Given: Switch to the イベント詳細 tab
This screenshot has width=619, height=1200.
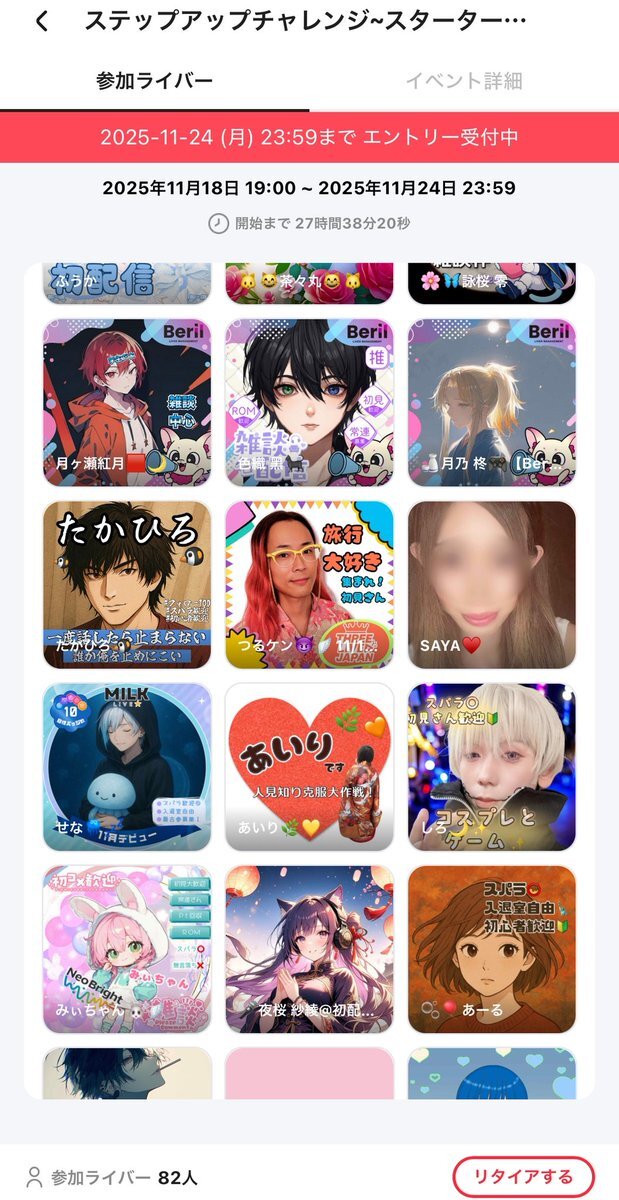Looking at the screenshot, I should (x=463, y=81).
